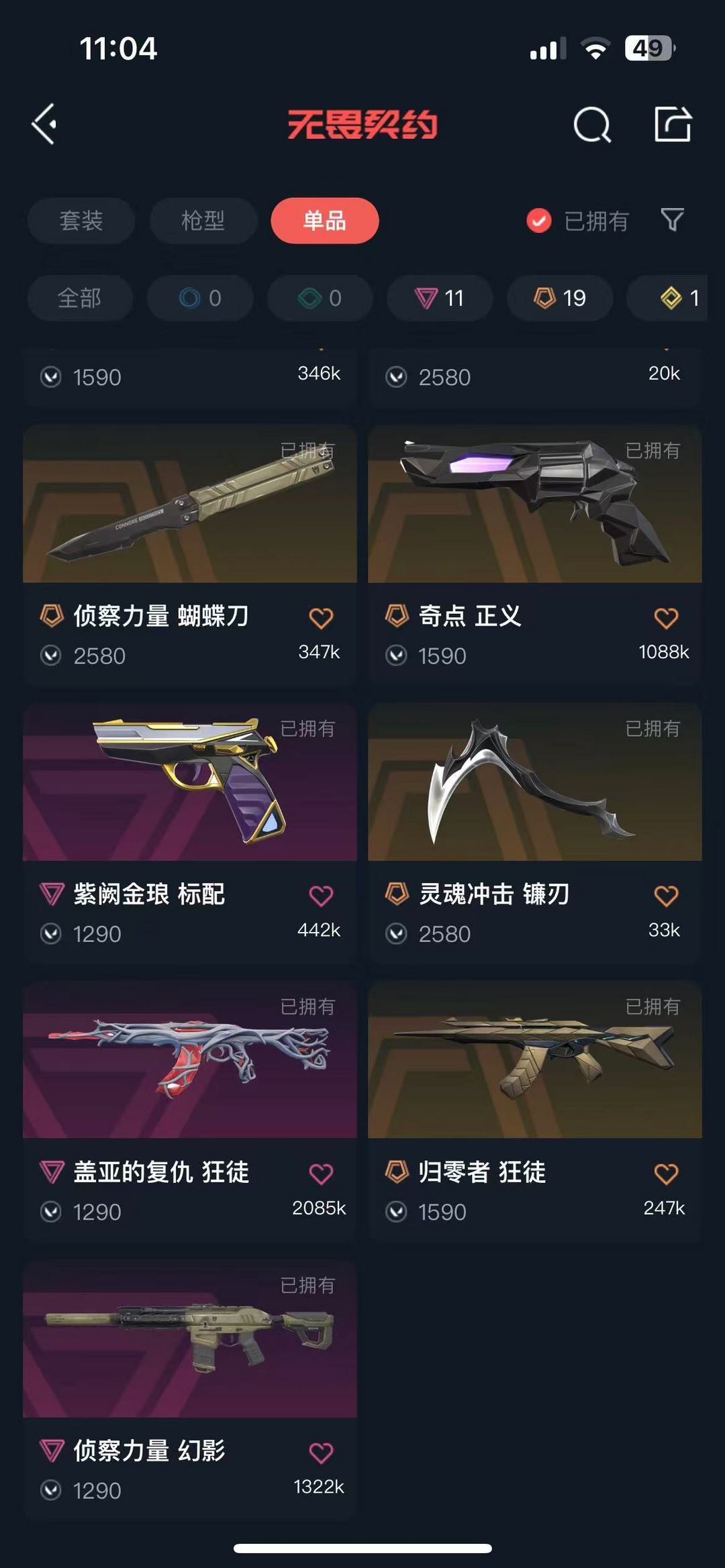Open the 盖亚的复仇 狂徒 skin card
The width and height of the screenshot is (725, 1568).
(190, 1110)
